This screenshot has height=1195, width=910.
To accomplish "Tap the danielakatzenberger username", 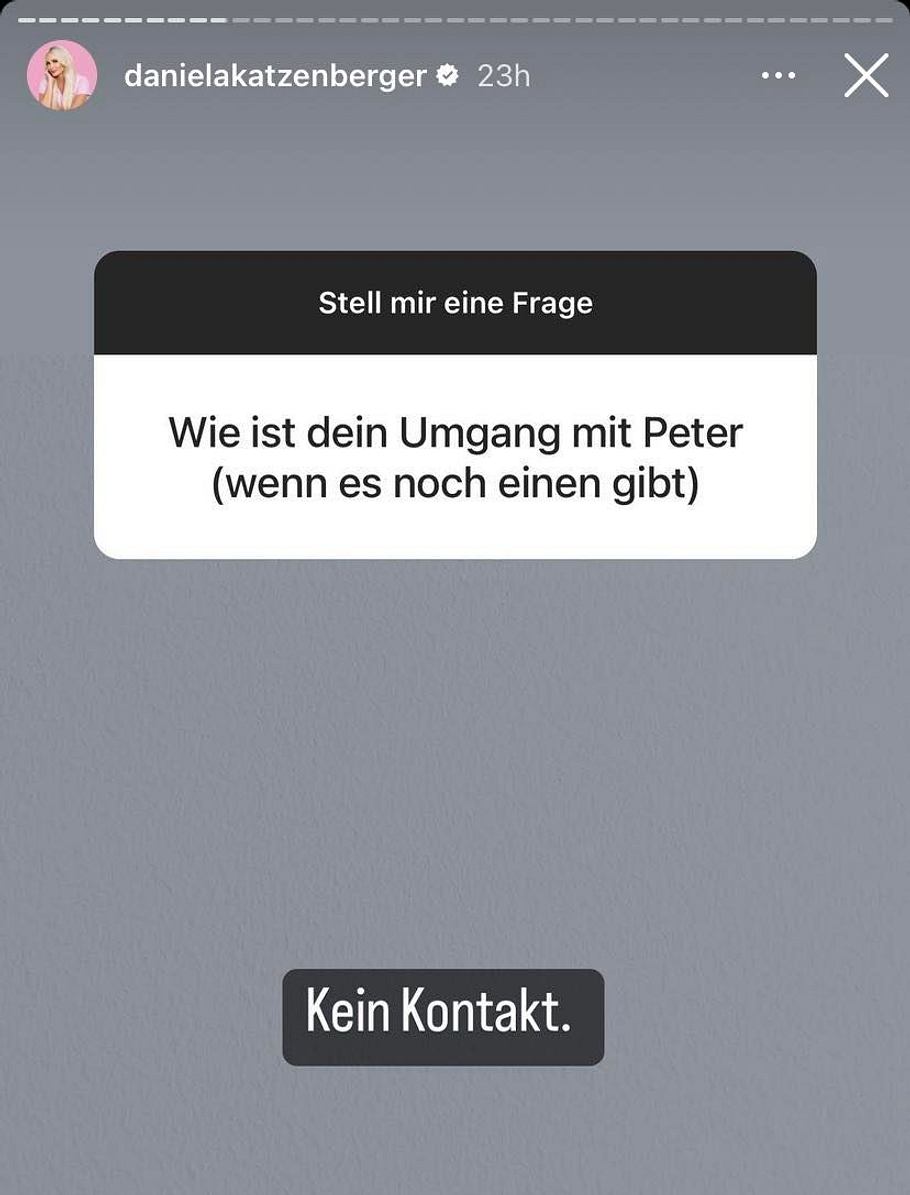I will pos(275,76).
